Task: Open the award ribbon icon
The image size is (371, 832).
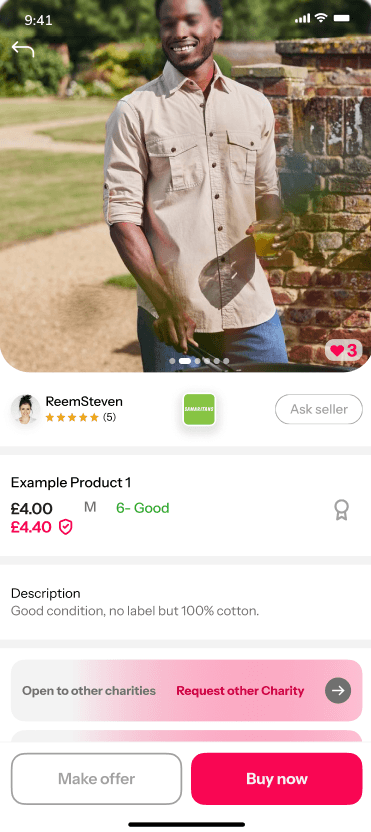Action: point(342,510)
